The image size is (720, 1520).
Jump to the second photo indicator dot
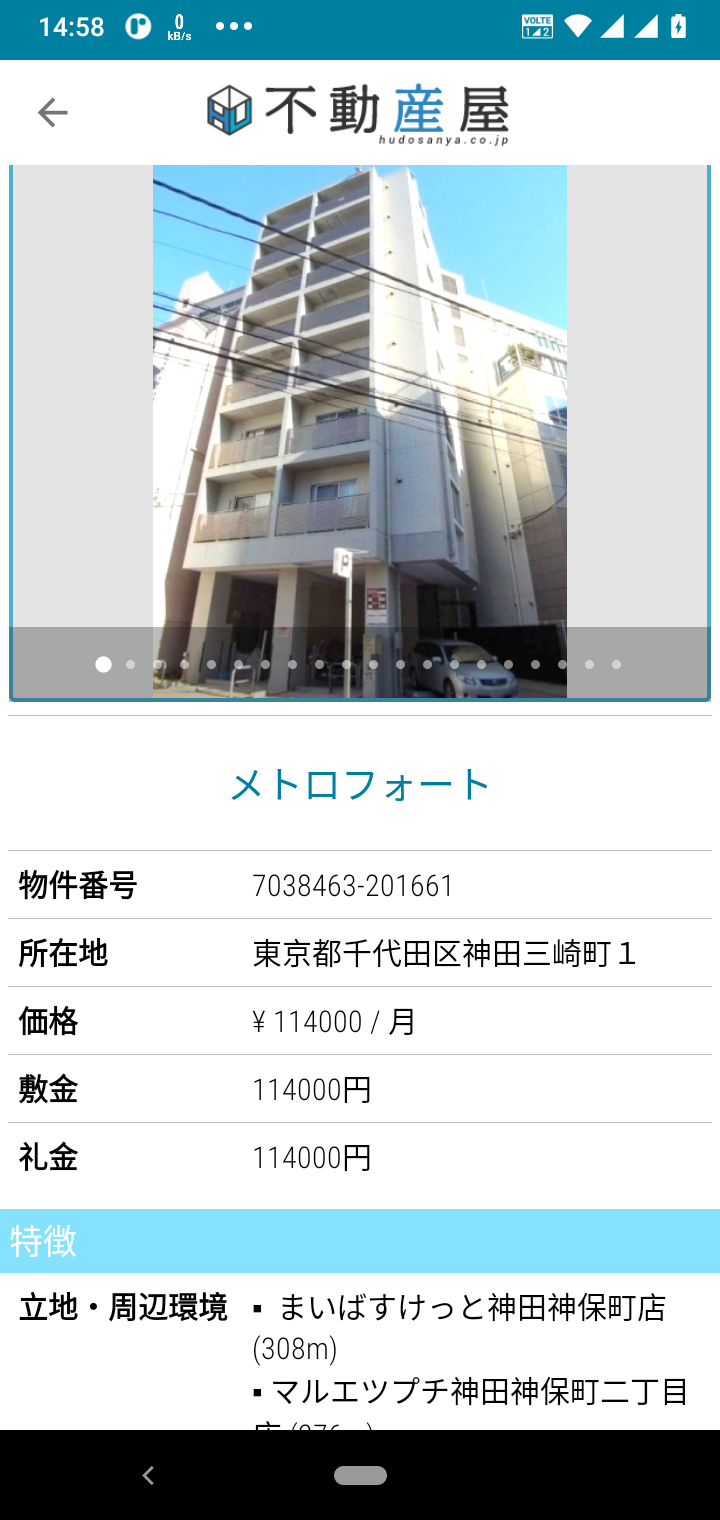(x=130, y=664)
